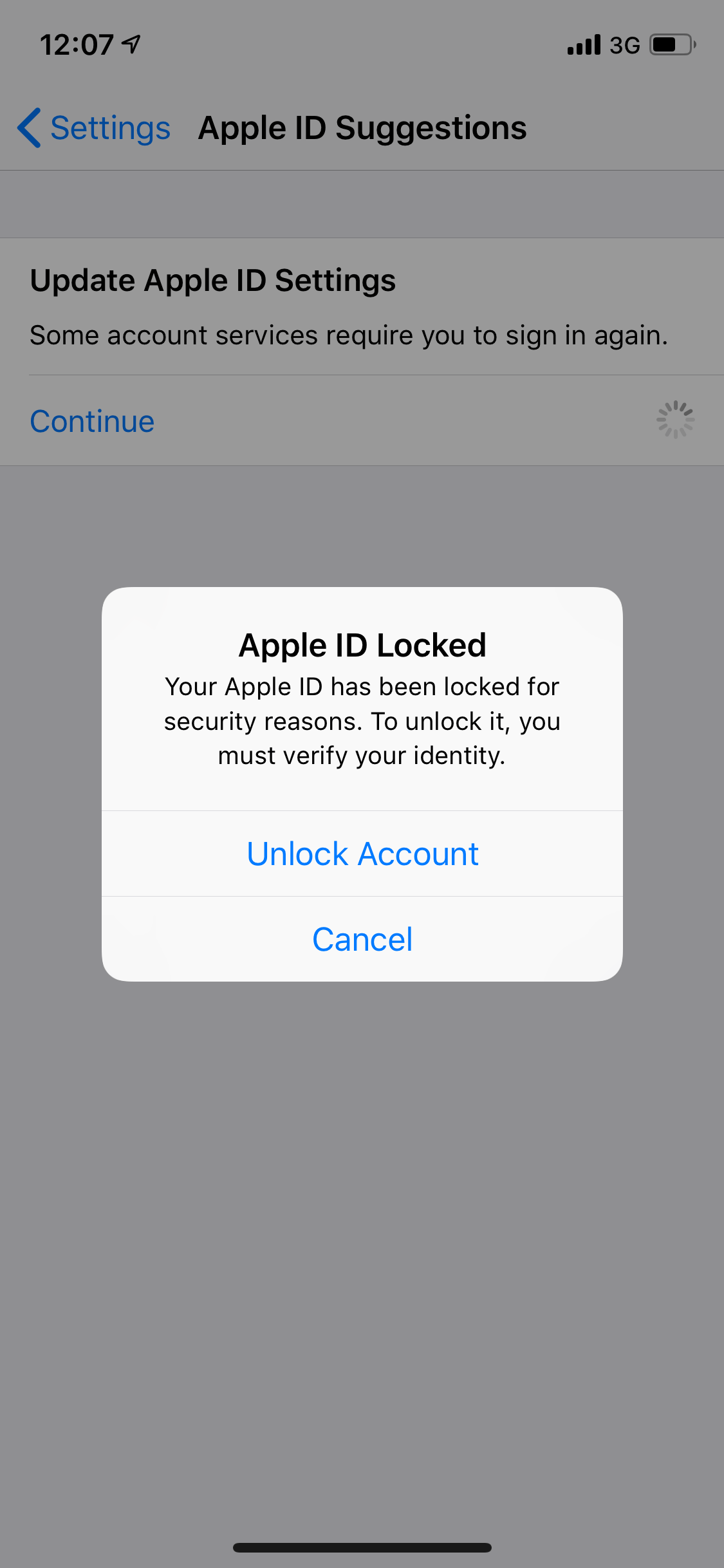Tap the Continue link
The width and height of the screenshot is (724, 1568).
click(x=91, y=421)
